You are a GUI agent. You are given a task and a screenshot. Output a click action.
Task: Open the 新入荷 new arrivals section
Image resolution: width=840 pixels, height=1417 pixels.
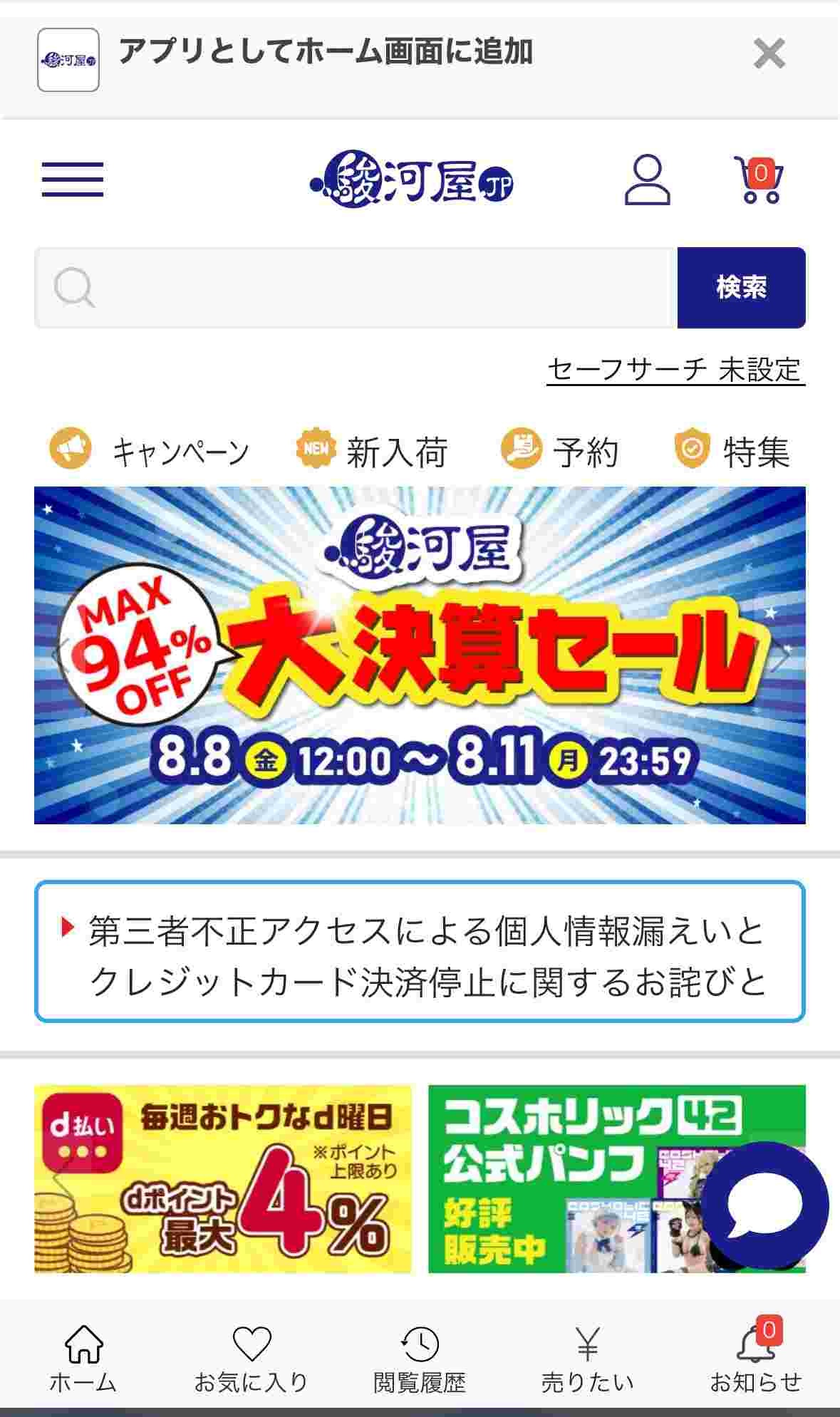(x=372, y=451)
